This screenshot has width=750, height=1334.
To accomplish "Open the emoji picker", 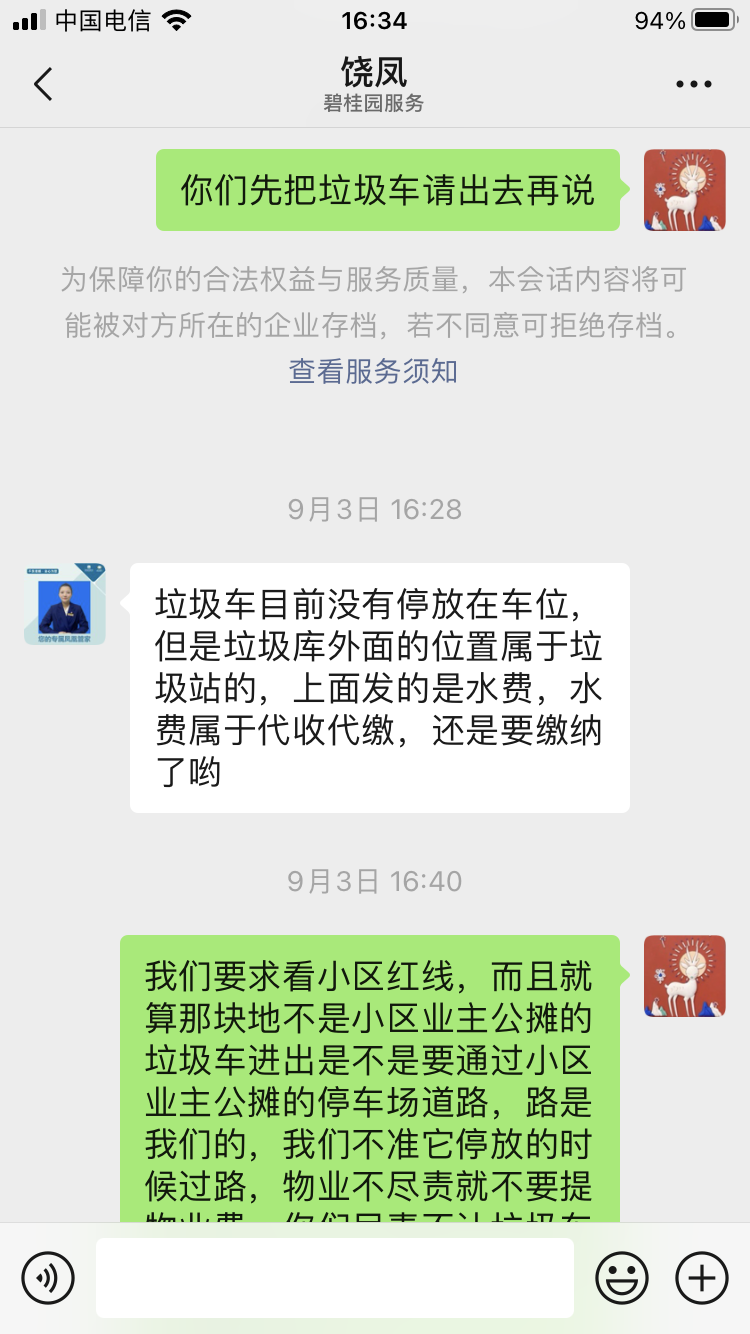I will click(622, 1278).
